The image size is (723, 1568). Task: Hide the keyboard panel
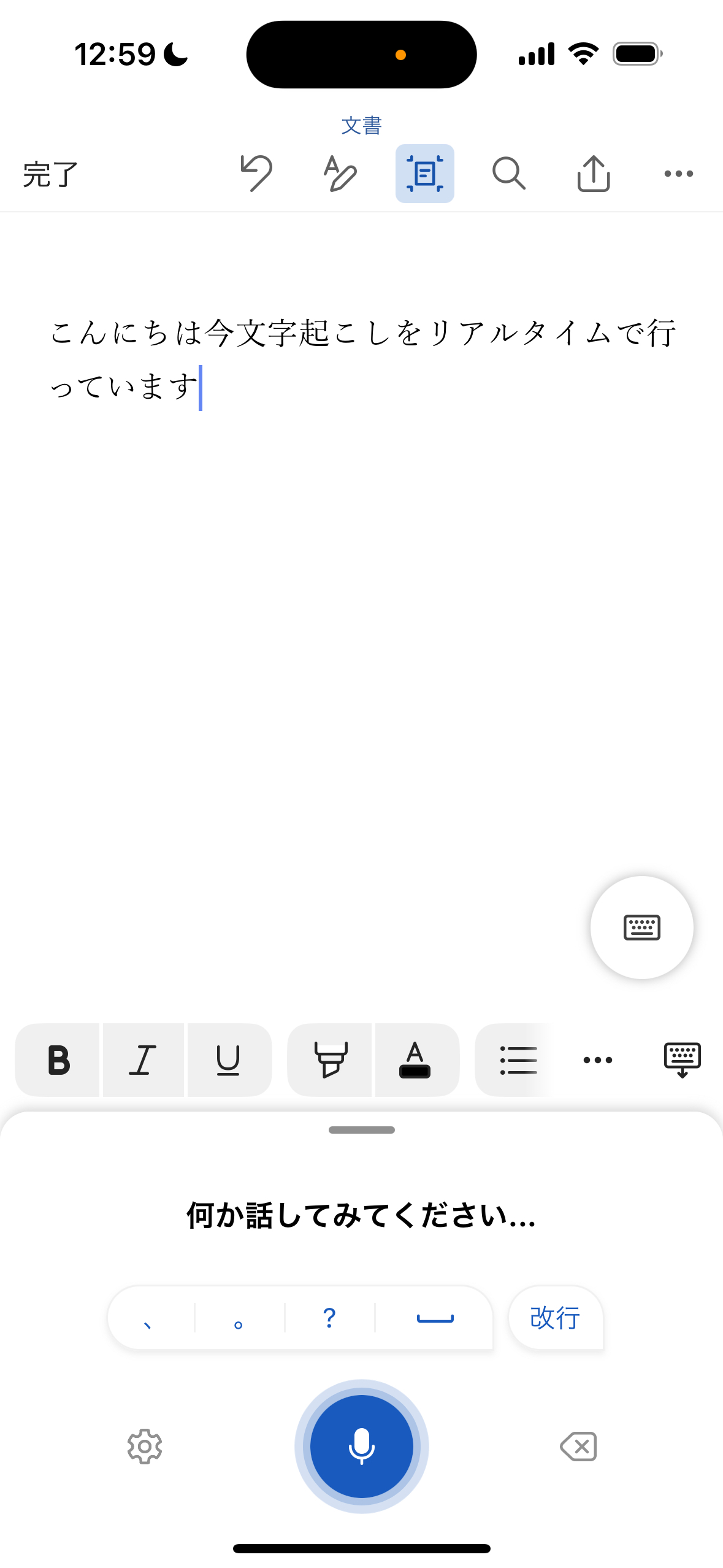(682, 1059)
